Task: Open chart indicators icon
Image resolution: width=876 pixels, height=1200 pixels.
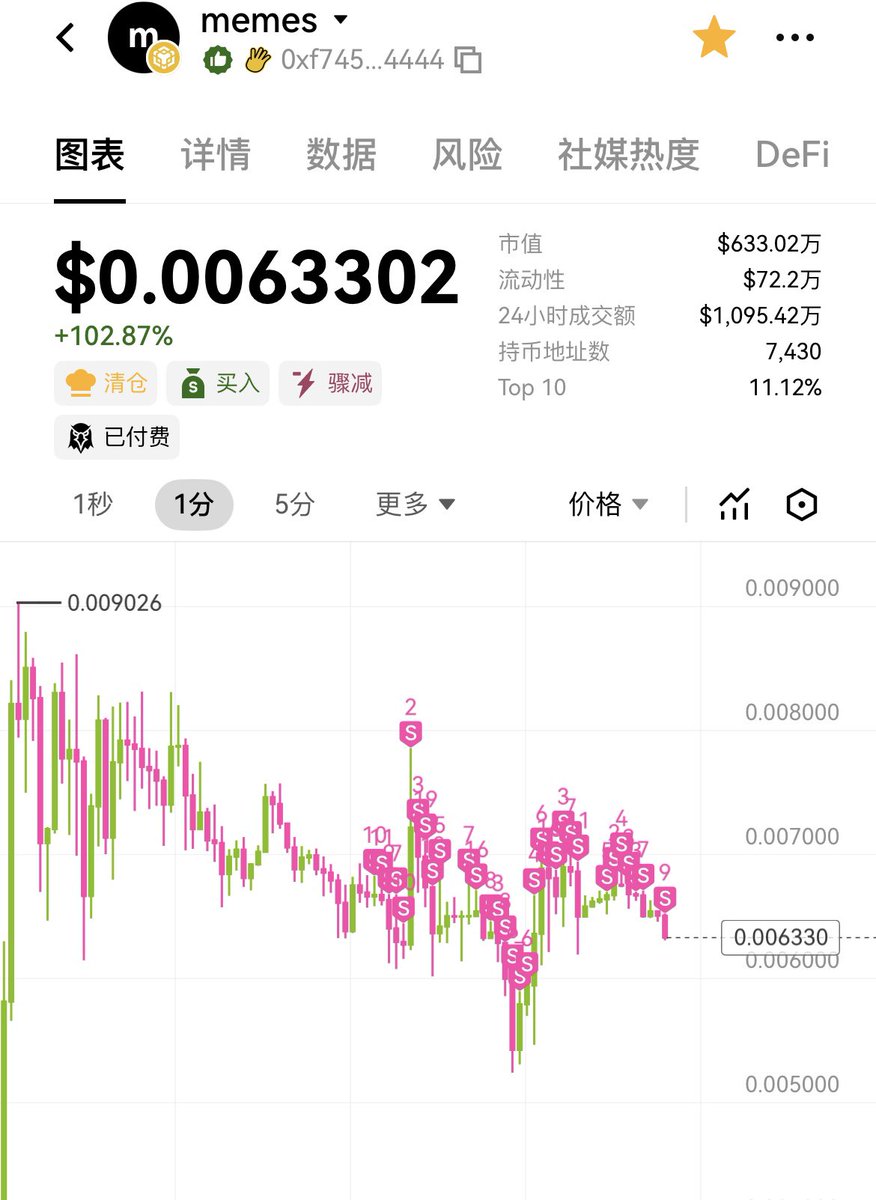Action: (735, 505)
